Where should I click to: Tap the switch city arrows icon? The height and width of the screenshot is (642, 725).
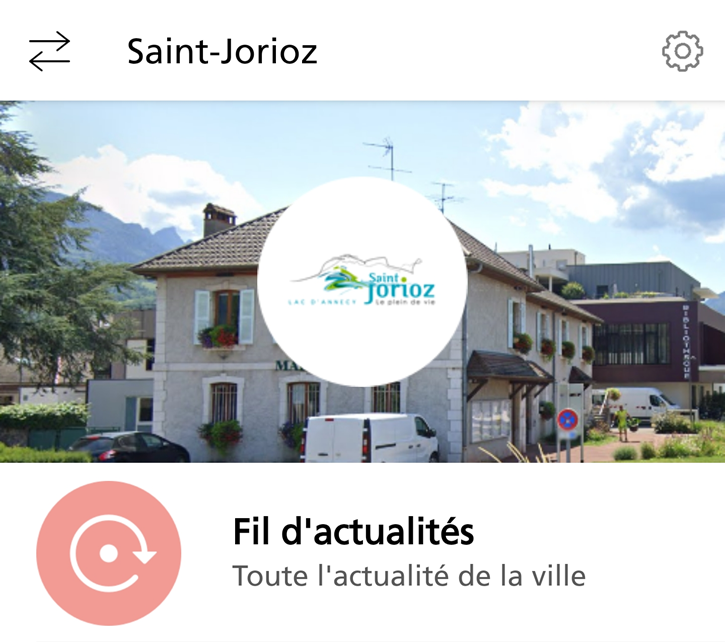[49, 51]
